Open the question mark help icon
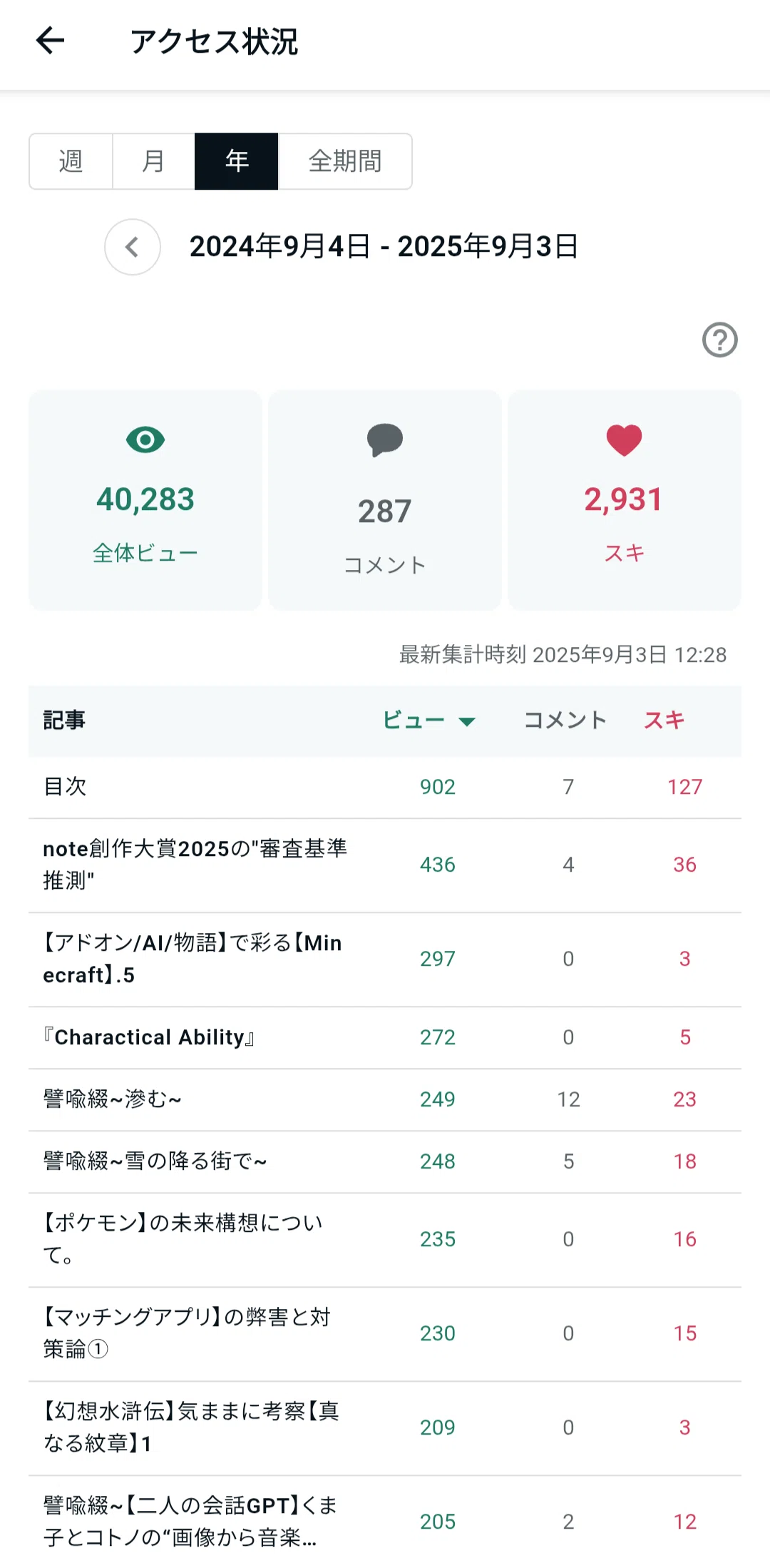This screenshot has height=1568, width=770. [720, 340]
